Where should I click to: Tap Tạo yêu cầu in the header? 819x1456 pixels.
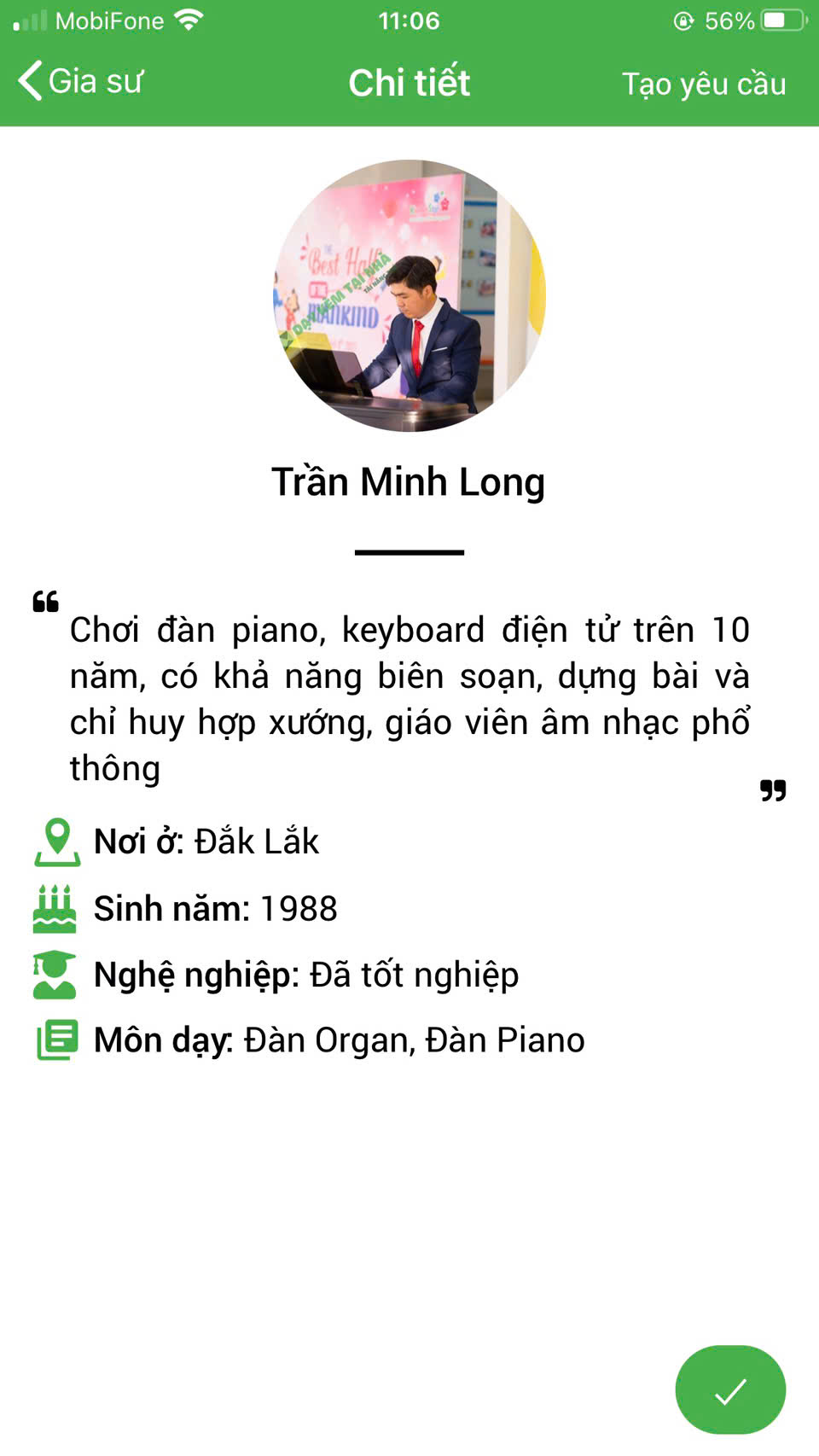pyautogui.click(x=704, y=84)
